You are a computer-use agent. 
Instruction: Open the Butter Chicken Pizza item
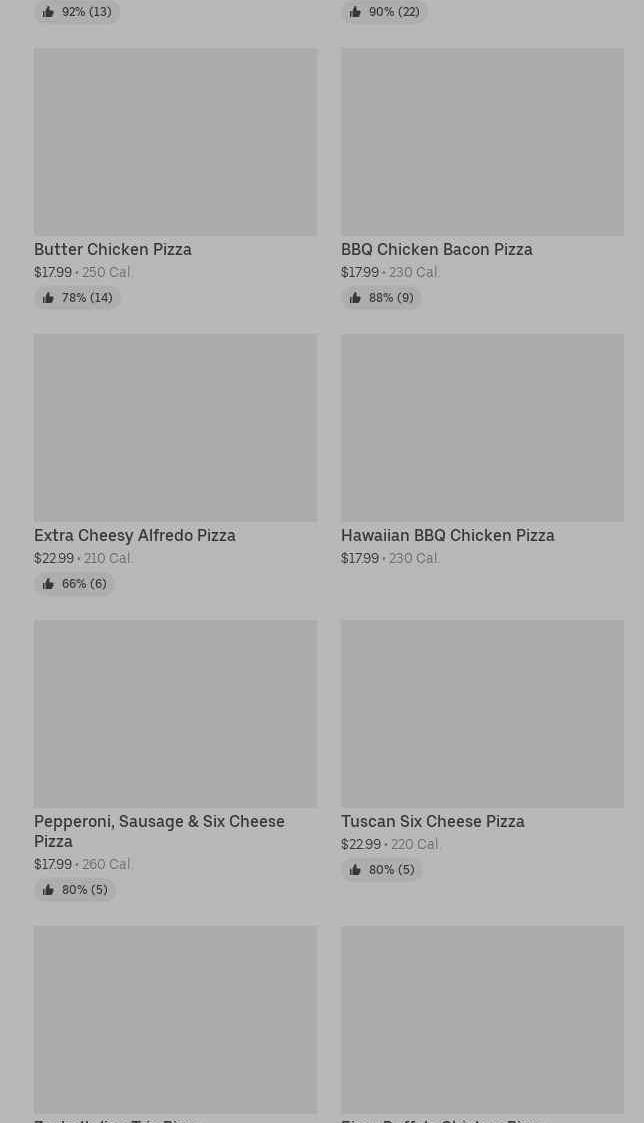175,178
